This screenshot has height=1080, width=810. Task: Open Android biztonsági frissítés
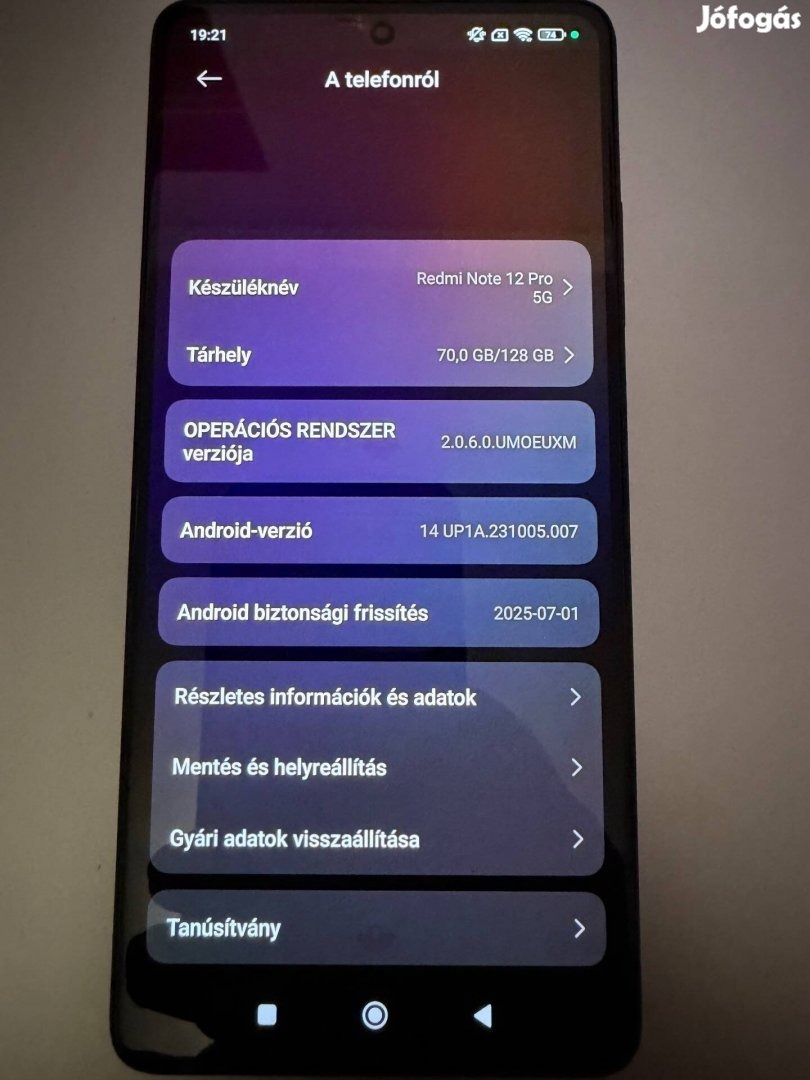pyautogui.click(x=380, y=613)
